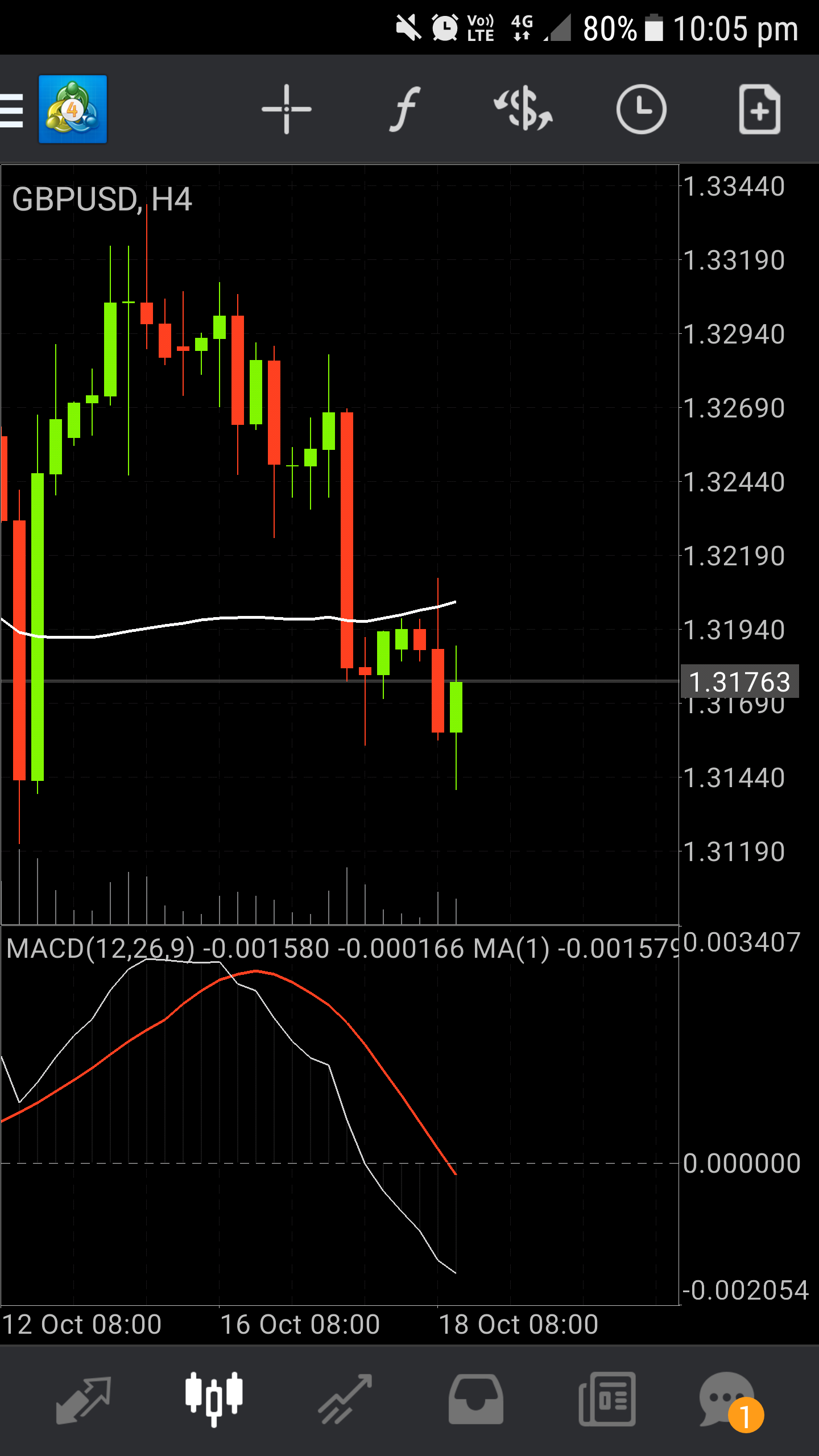The height and width of the screenshot is (1456, 819).
Task: Open the History tab
Action: click(475, 1399)
